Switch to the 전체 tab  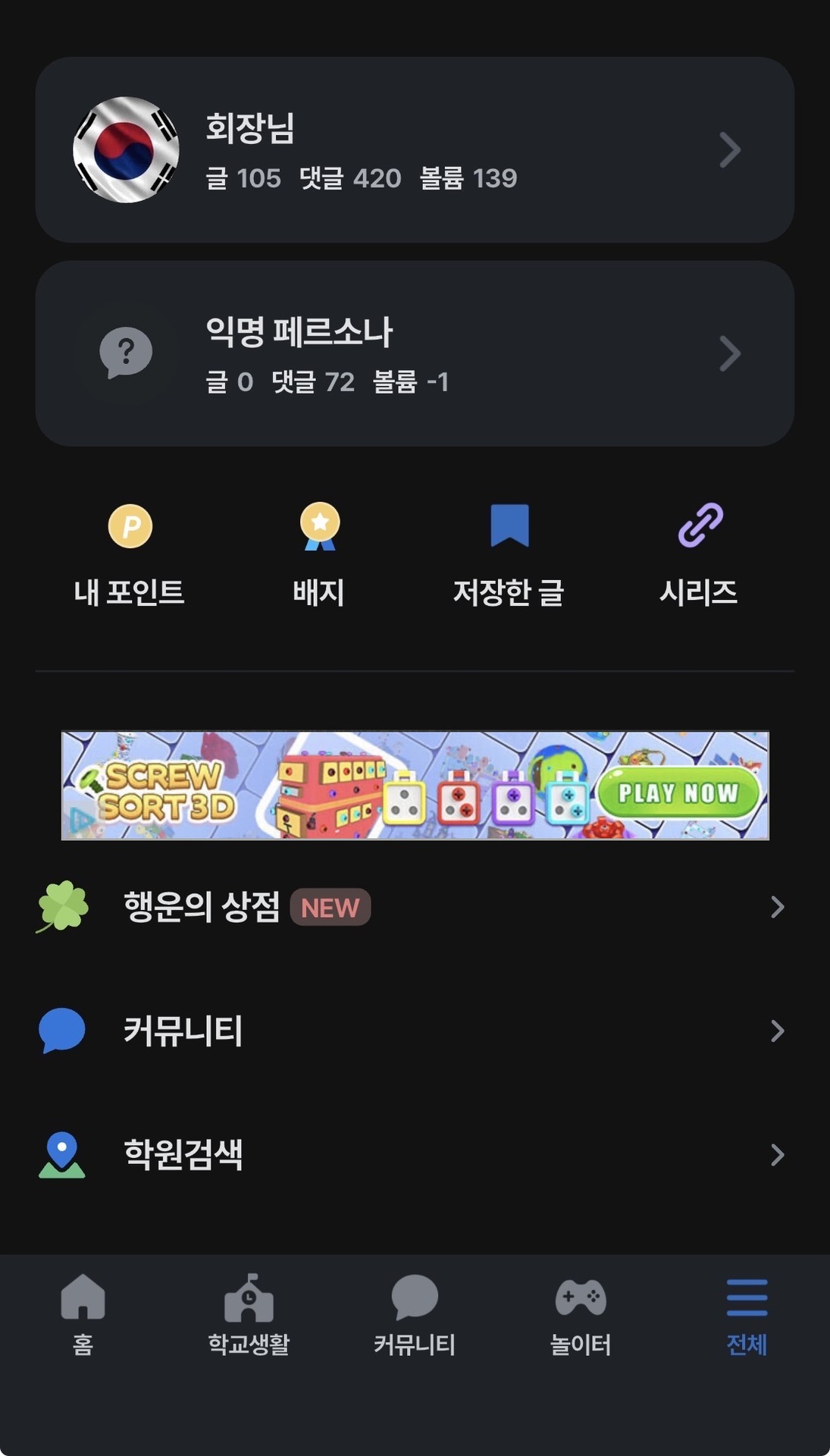click(746, 1319)
